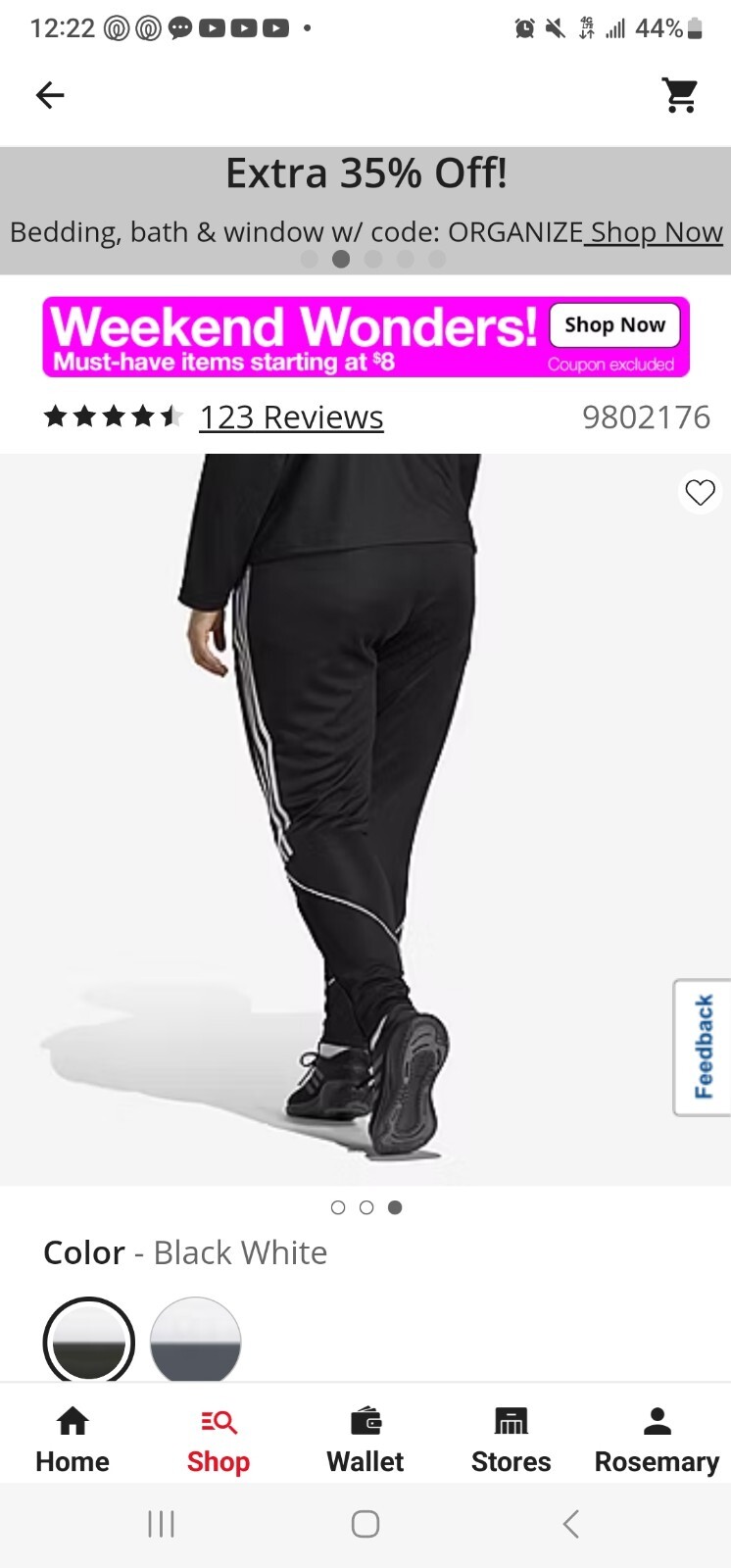Open the Rosemary account tab
Screen dimensions: 731x1568
(657, 1440)
